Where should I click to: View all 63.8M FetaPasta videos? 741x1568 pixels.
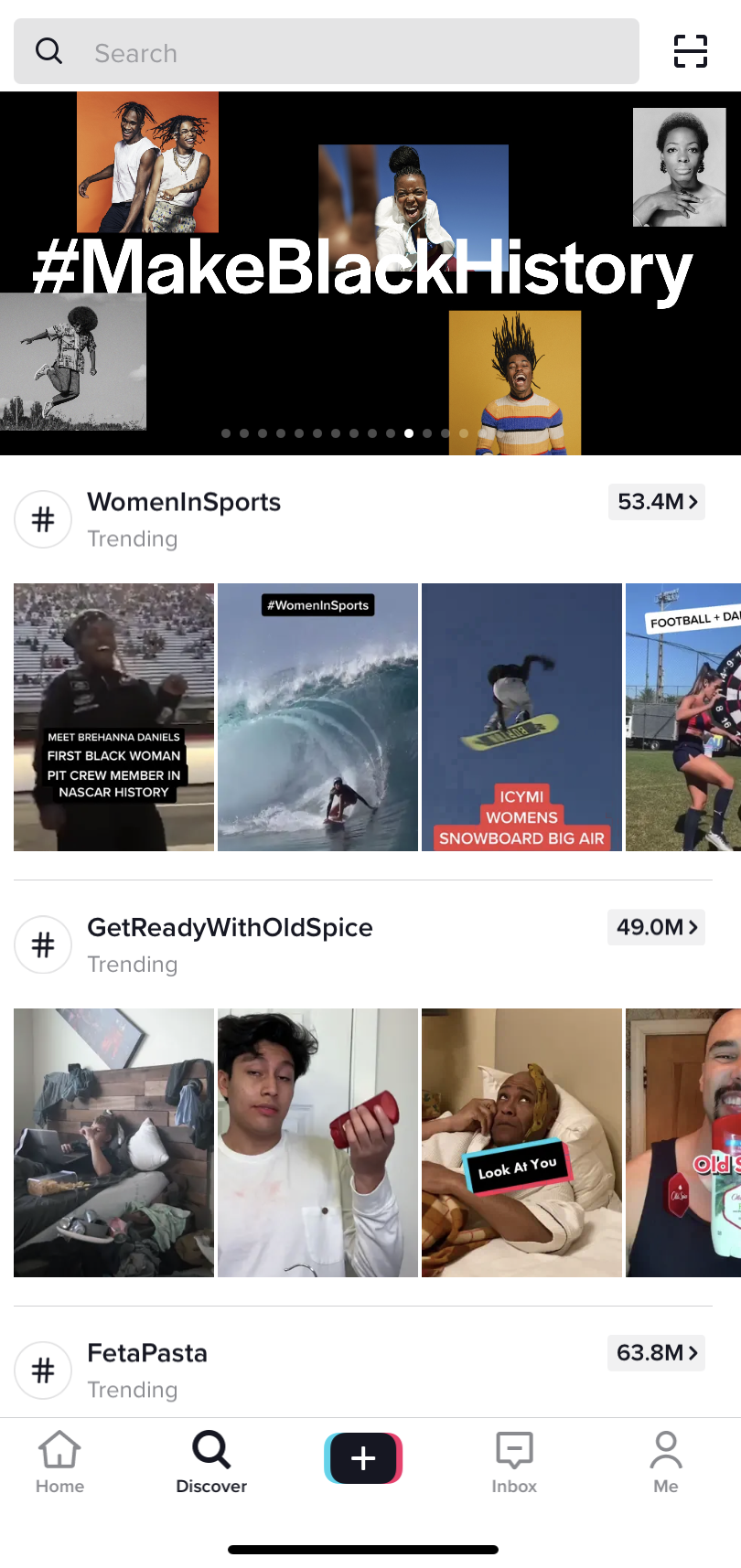point(656,1352)
